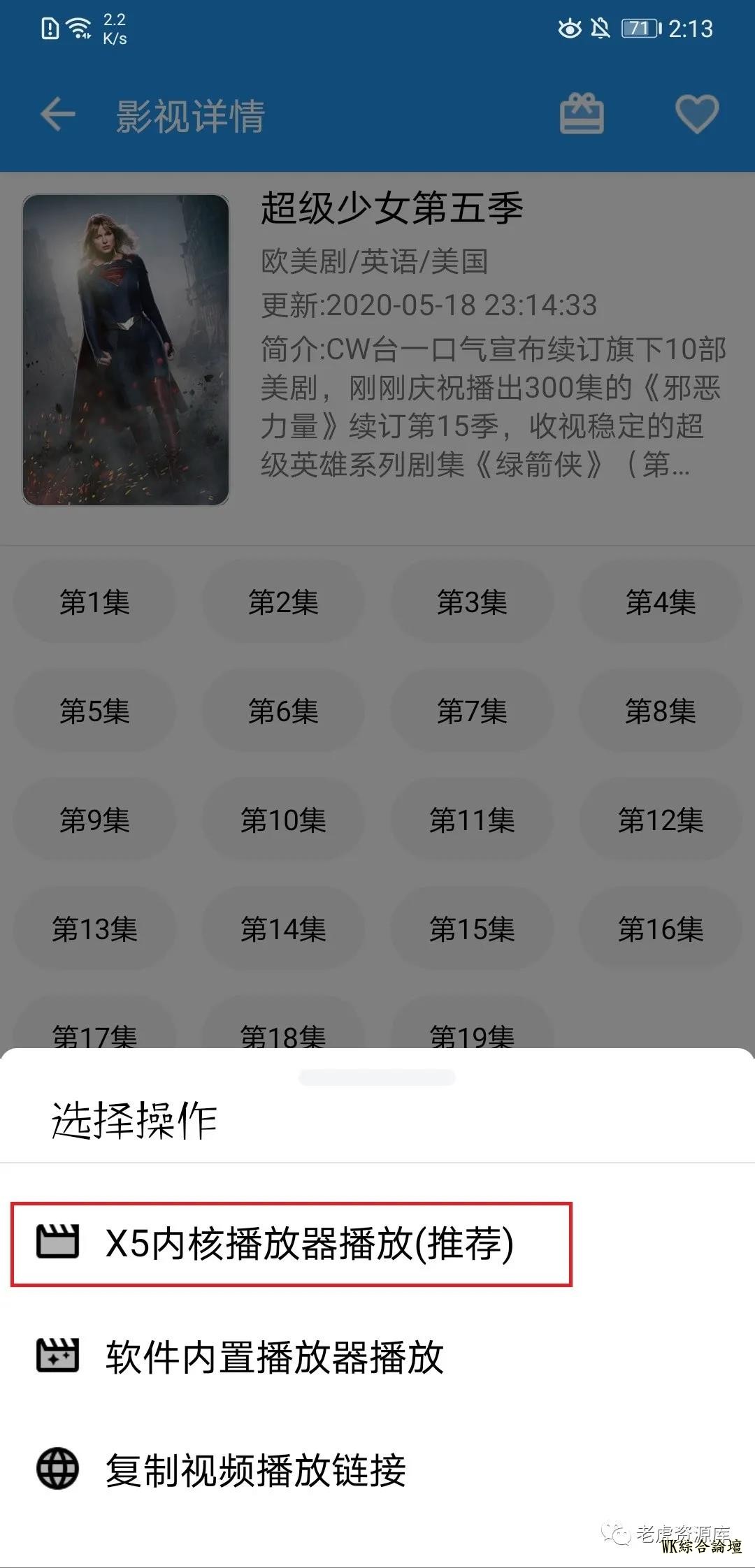Screen dimensions: 755x1568
Task: Select episode 第4集
Action: (661, 602)
